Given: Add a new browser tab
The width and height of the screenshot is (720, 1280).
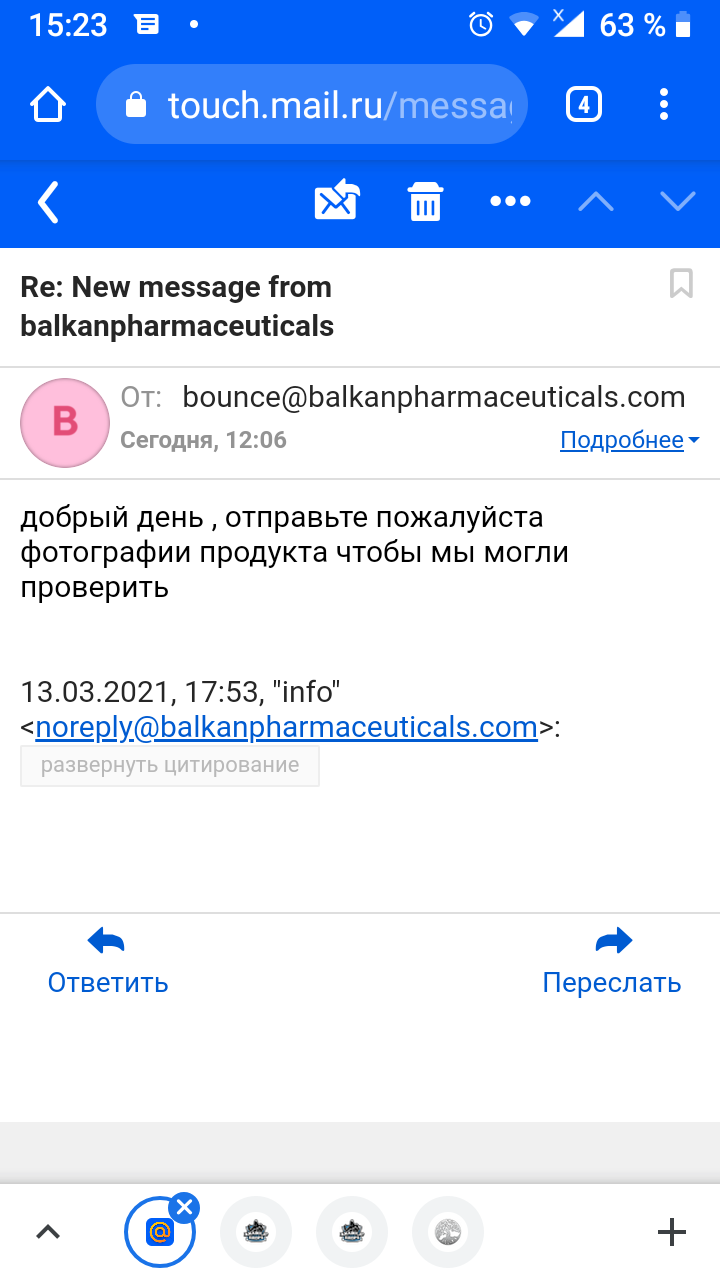Looking at the screenshot, I should pos(671,1232).
